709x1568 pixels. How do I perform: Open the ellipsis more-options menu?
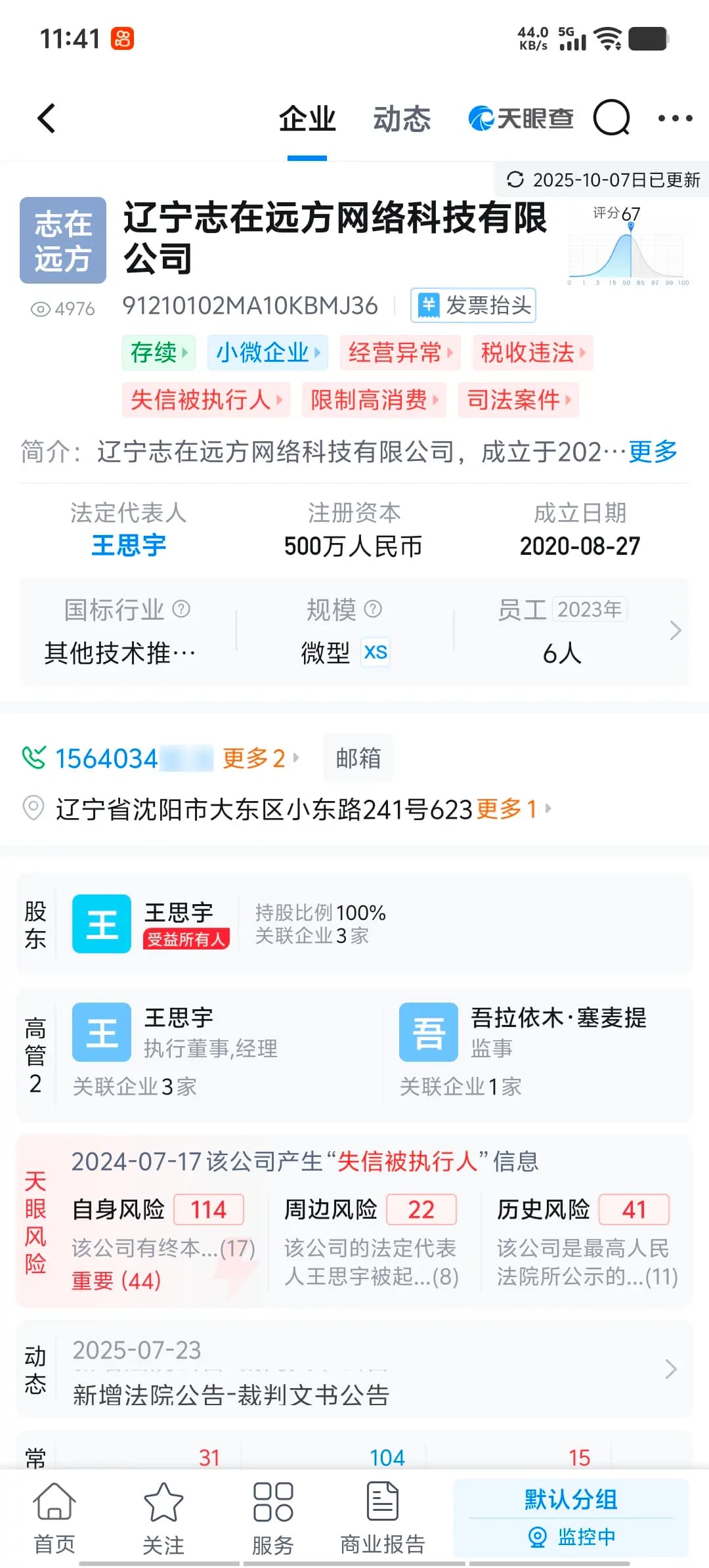click(x=674, y=119)
